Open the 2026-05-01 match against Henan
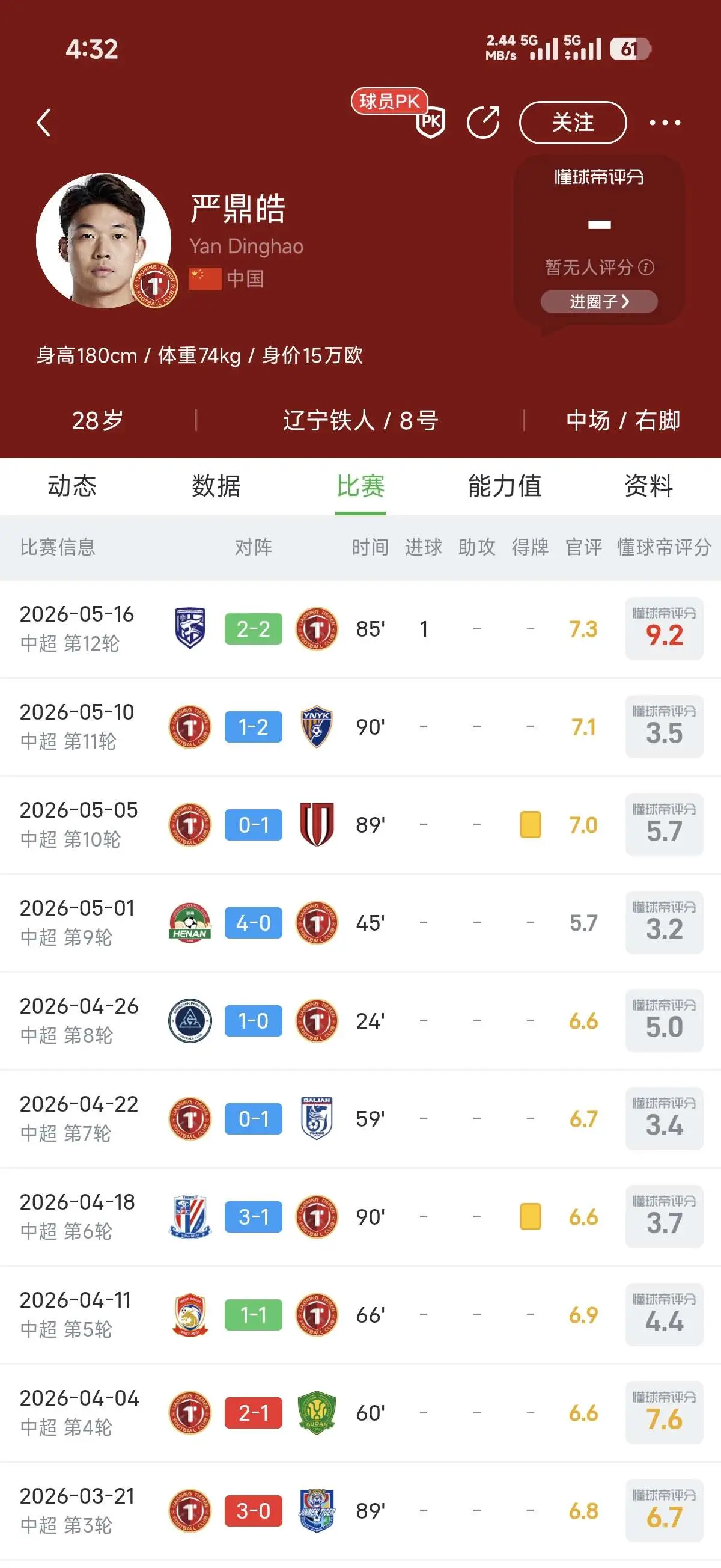The width and height of the screenshot is (721, 1568). [360, 923]
